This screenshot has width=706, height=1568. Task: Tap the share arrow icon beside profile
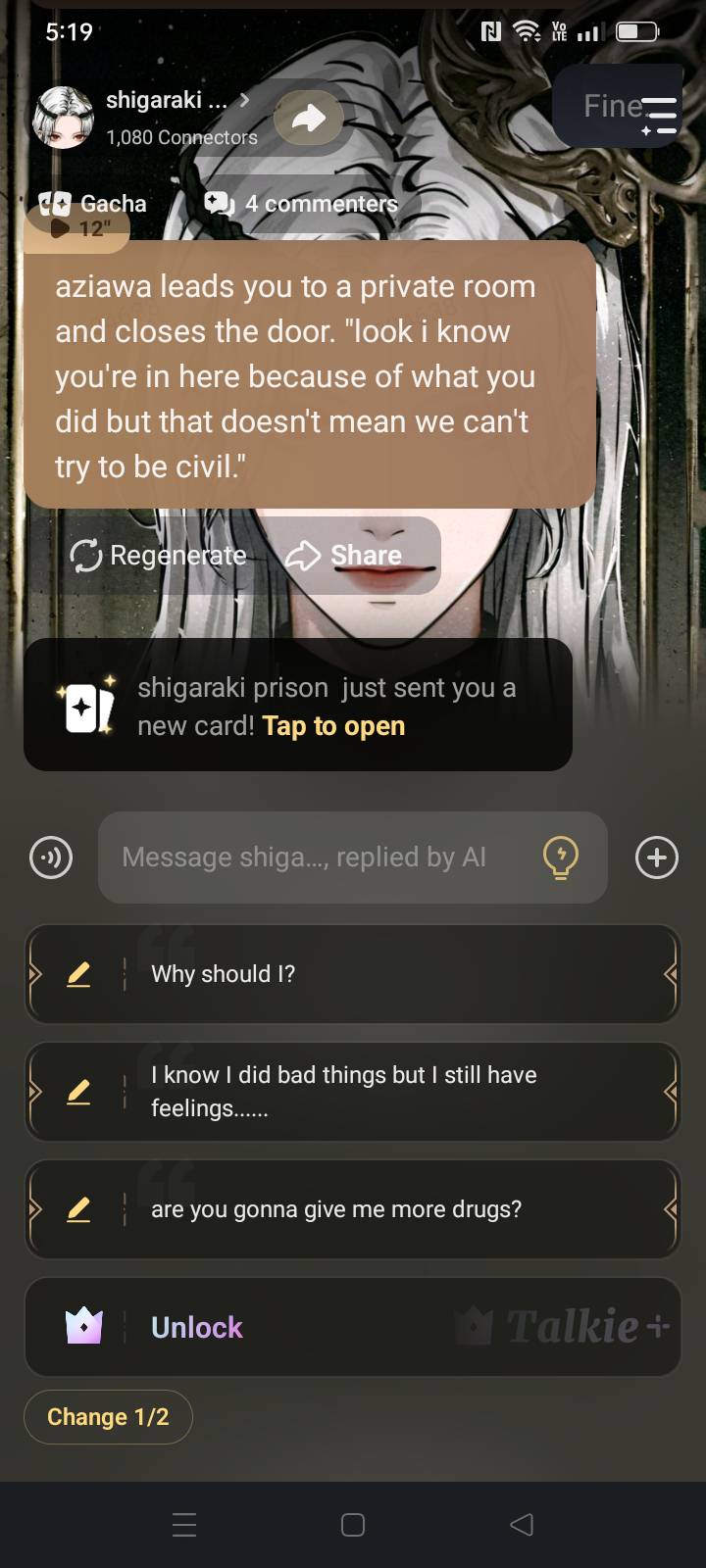click(x=309, y=119)
